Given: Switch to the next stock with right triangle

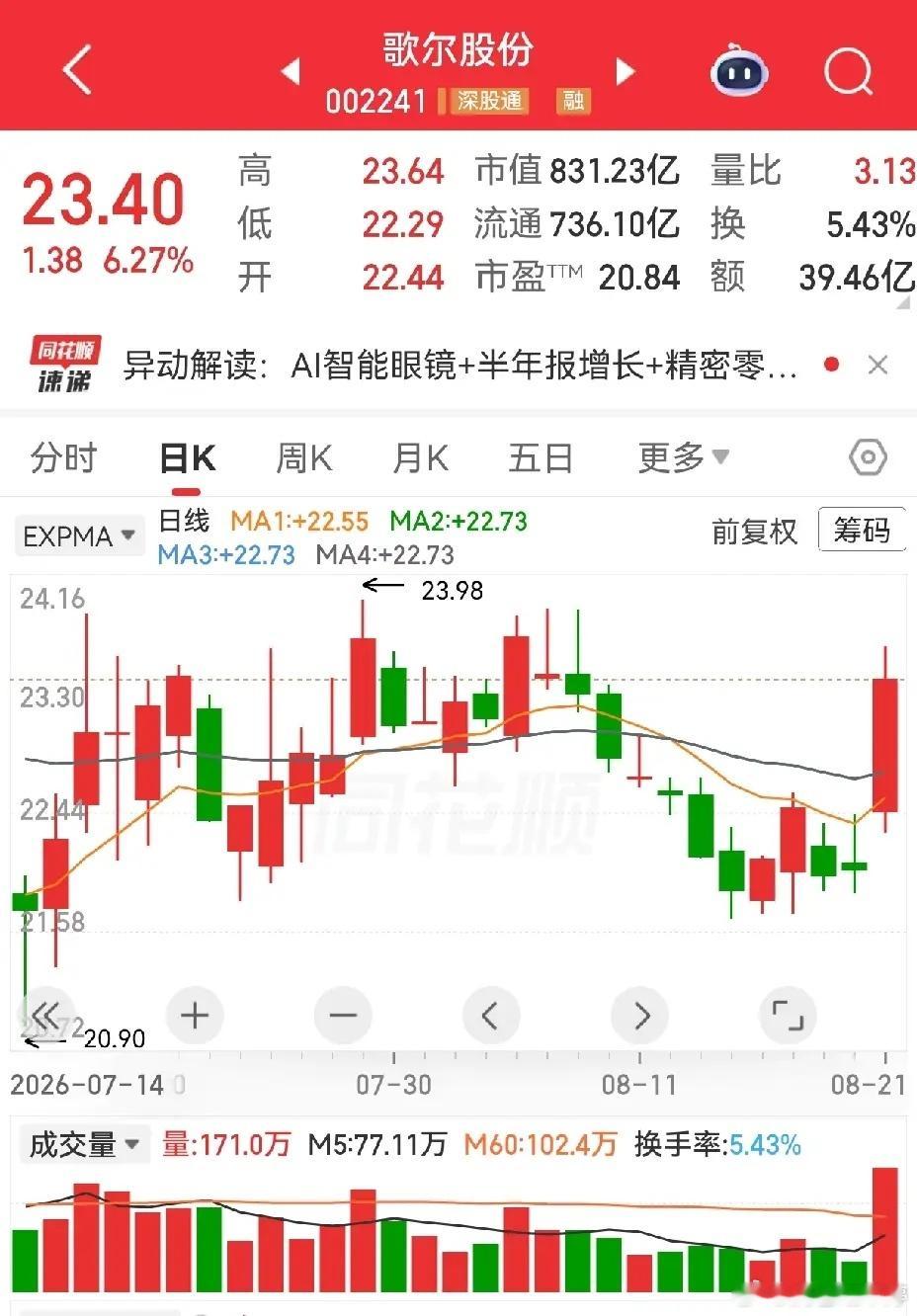Looking at the screenshot, I should pos(625,71).
